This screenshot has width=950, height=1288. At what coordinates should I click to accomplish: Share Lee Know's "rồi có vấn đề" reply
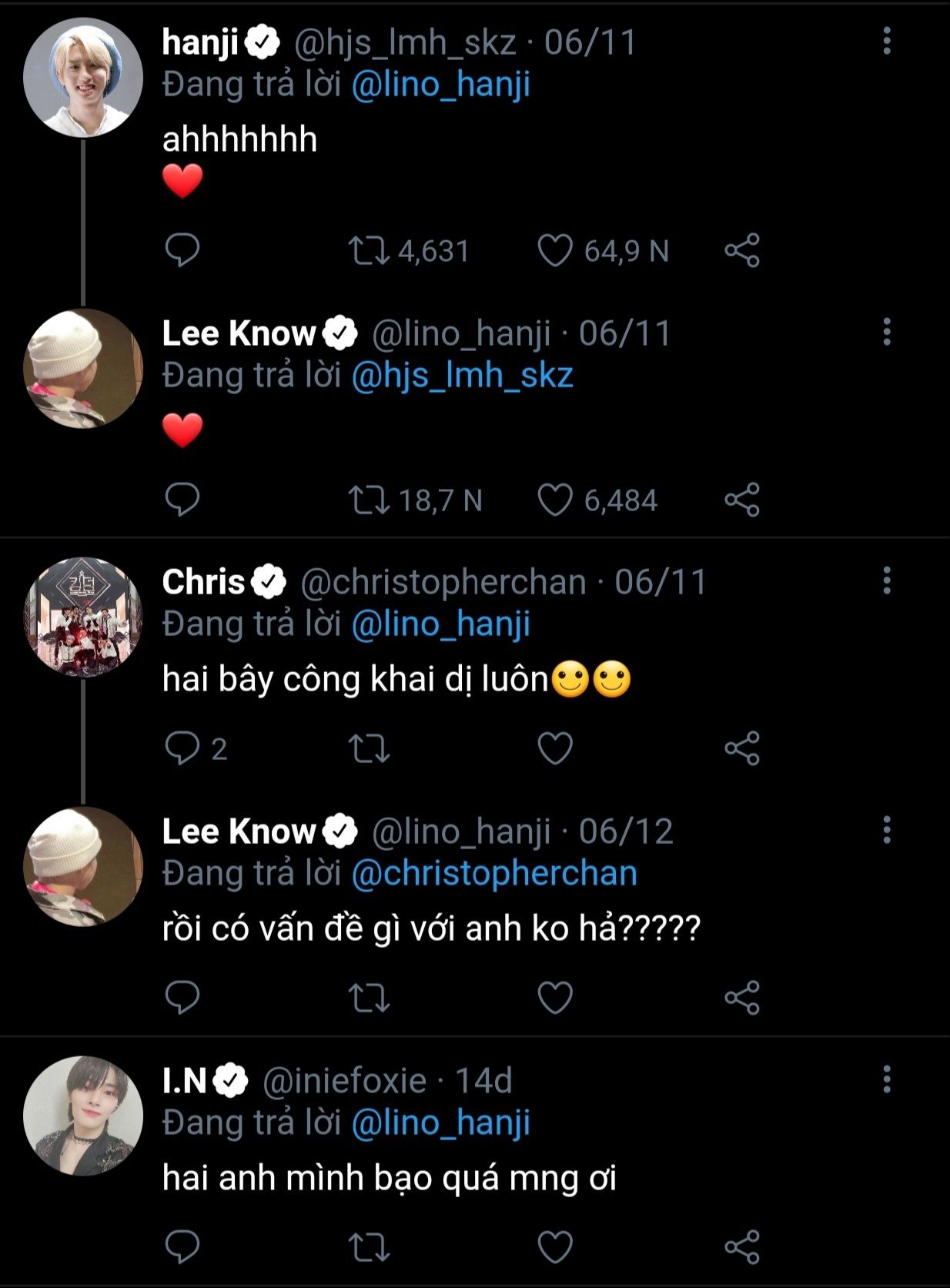pos(742,998)
